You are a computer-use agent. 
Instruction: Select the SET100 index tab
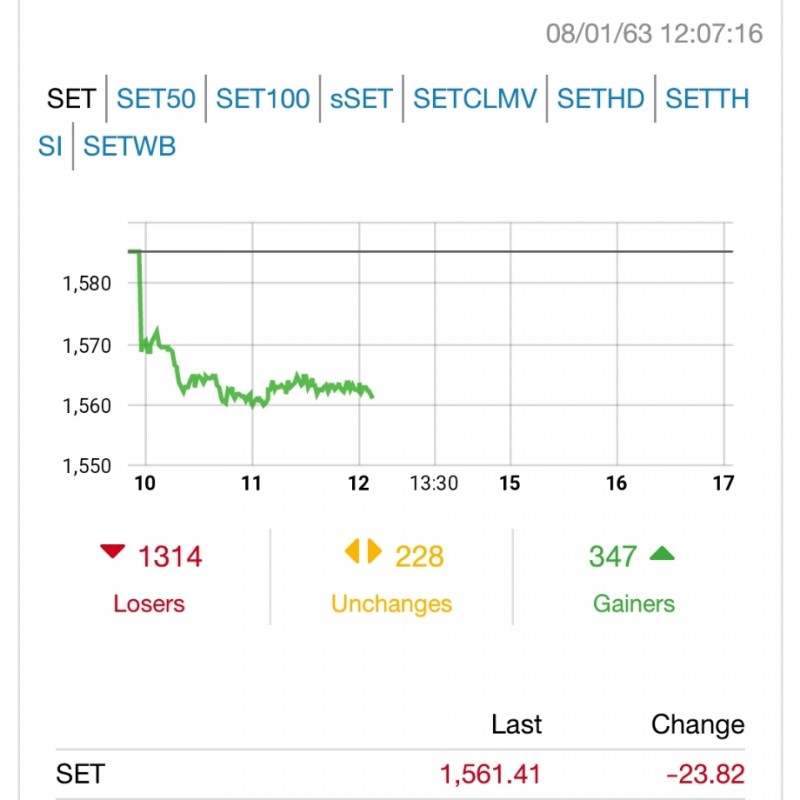click(x=263, y=99)
